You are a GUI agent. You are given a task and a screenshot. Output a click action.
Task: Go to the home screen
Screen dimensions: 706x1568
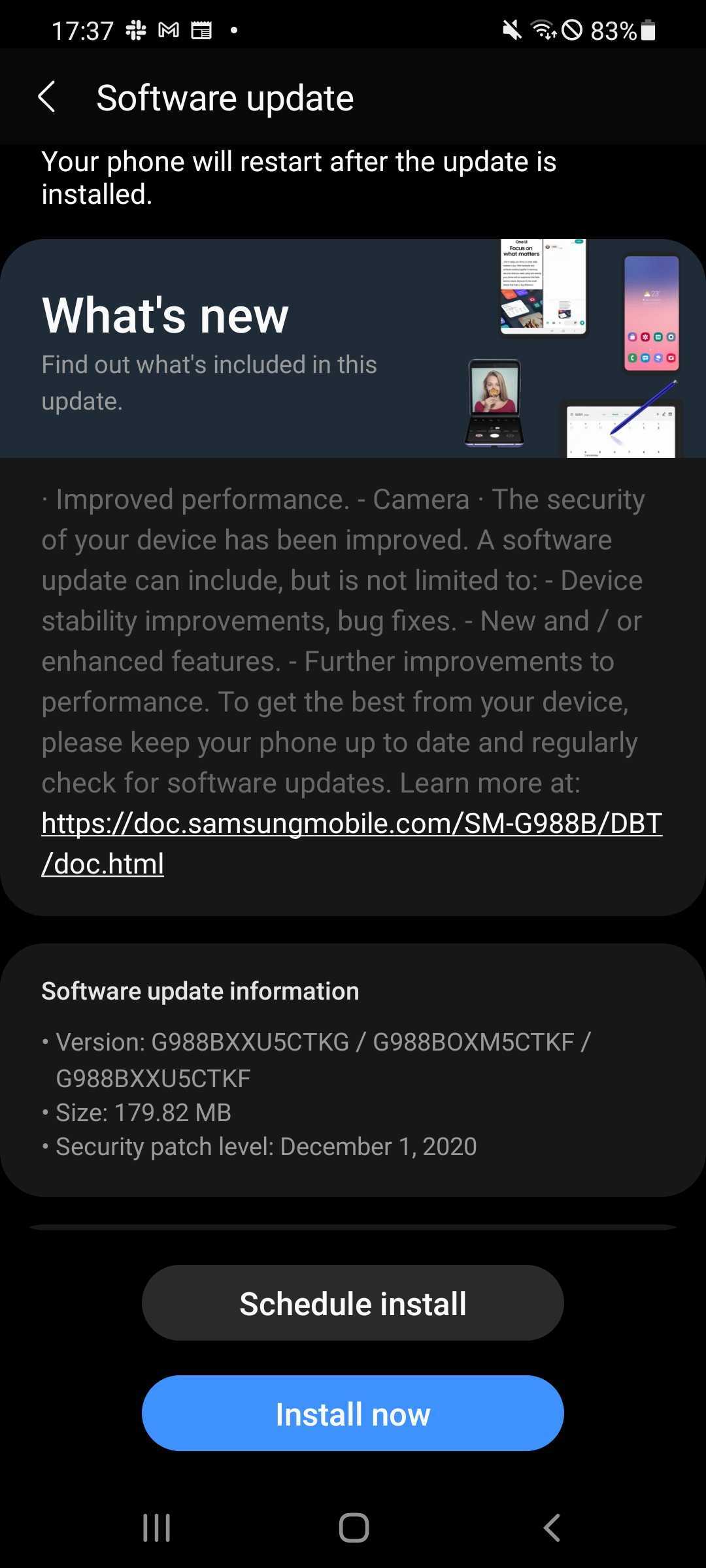tap(354, 1528)
